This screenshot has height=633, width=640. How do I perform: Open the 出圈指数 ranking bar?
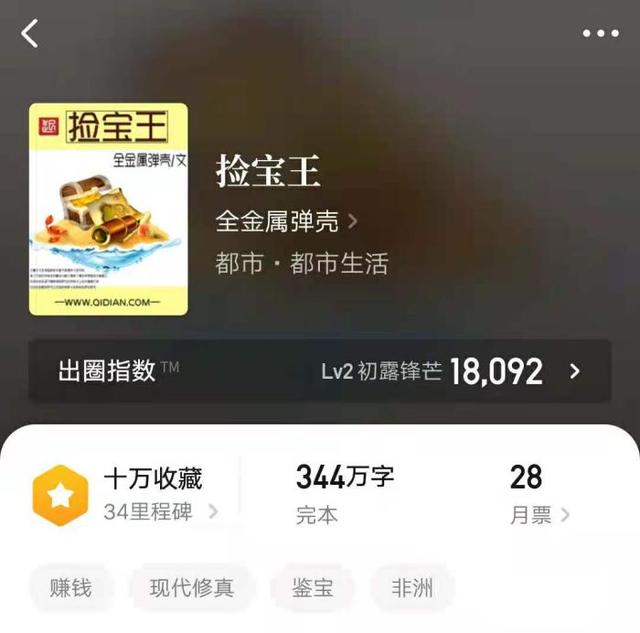(319, 371)
